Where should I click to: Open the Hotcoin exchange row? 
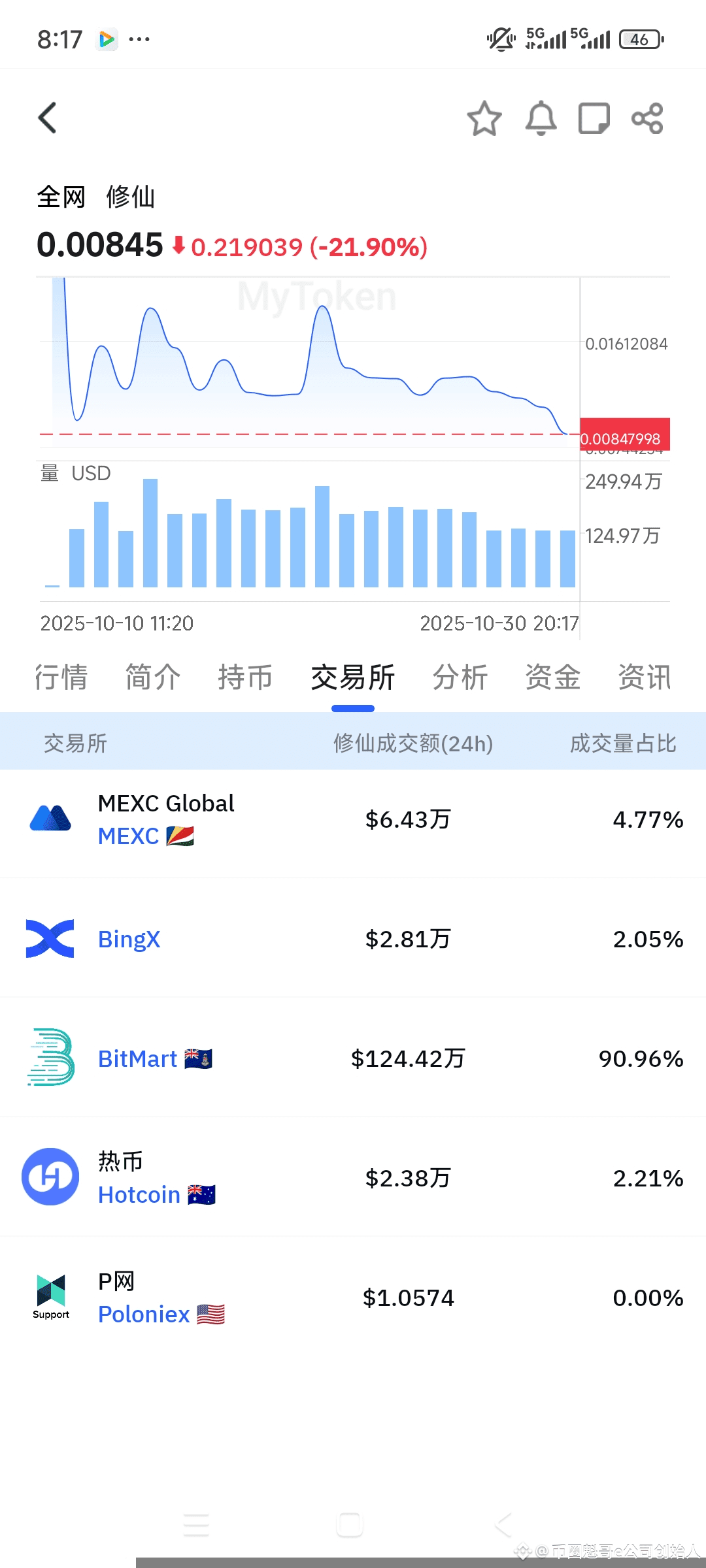click(x=353, y=1178)
